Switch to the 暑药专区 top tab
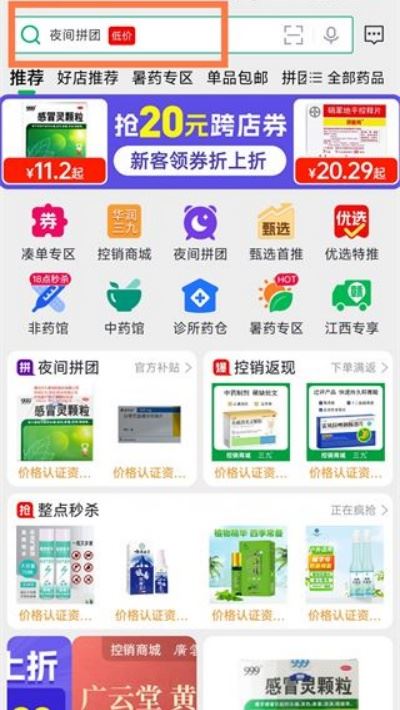The width and height of the screenshot is (400, 710). point(163,78)
